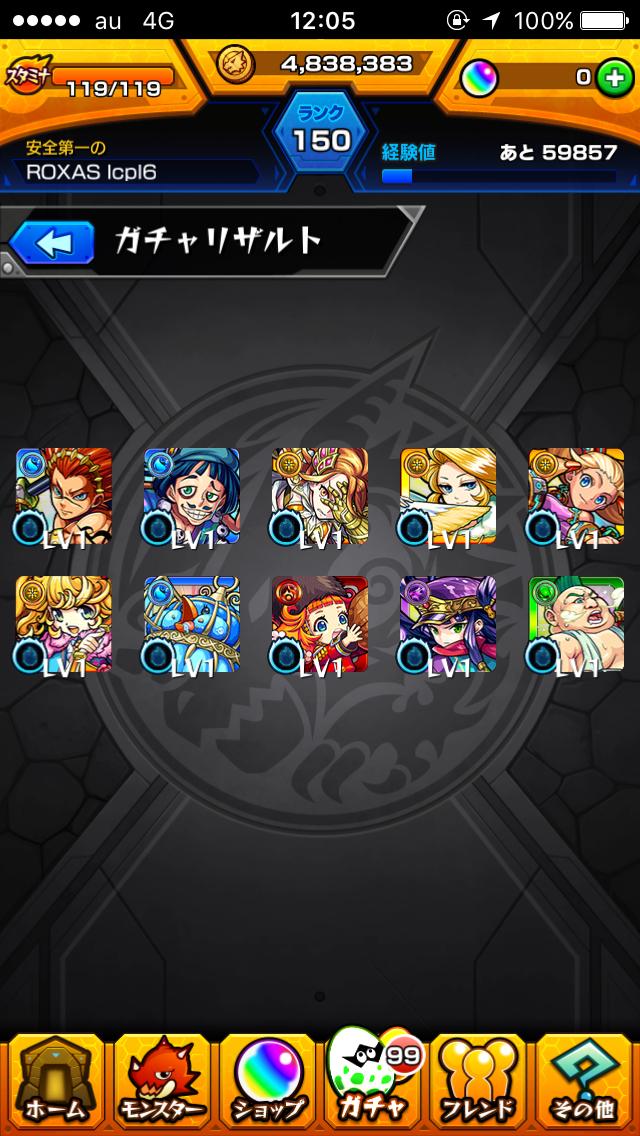View the red-haired fighter monster

(x=64, y=496)
